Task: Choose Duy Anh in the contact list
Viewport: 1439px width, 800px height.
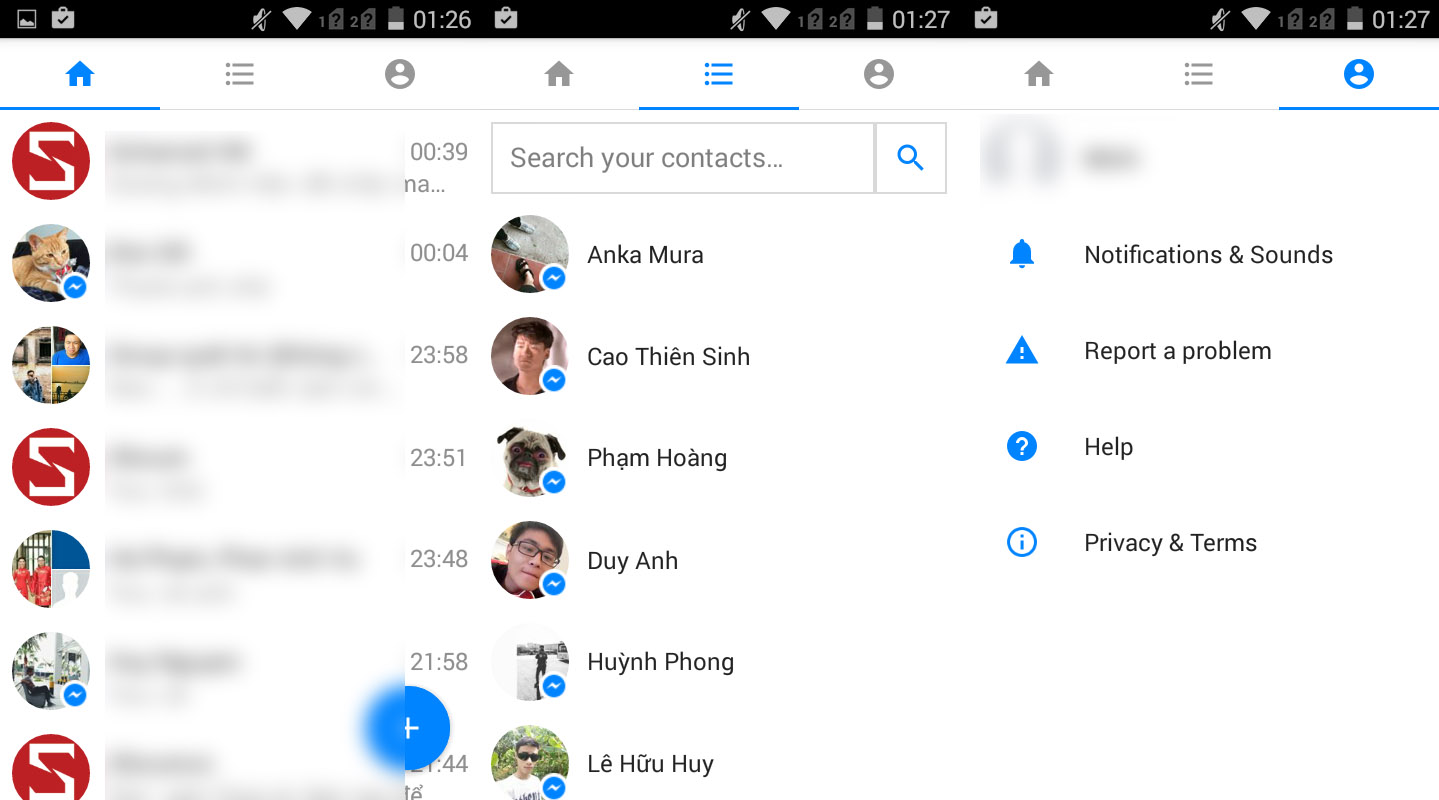Action: [x=719, y=560]
